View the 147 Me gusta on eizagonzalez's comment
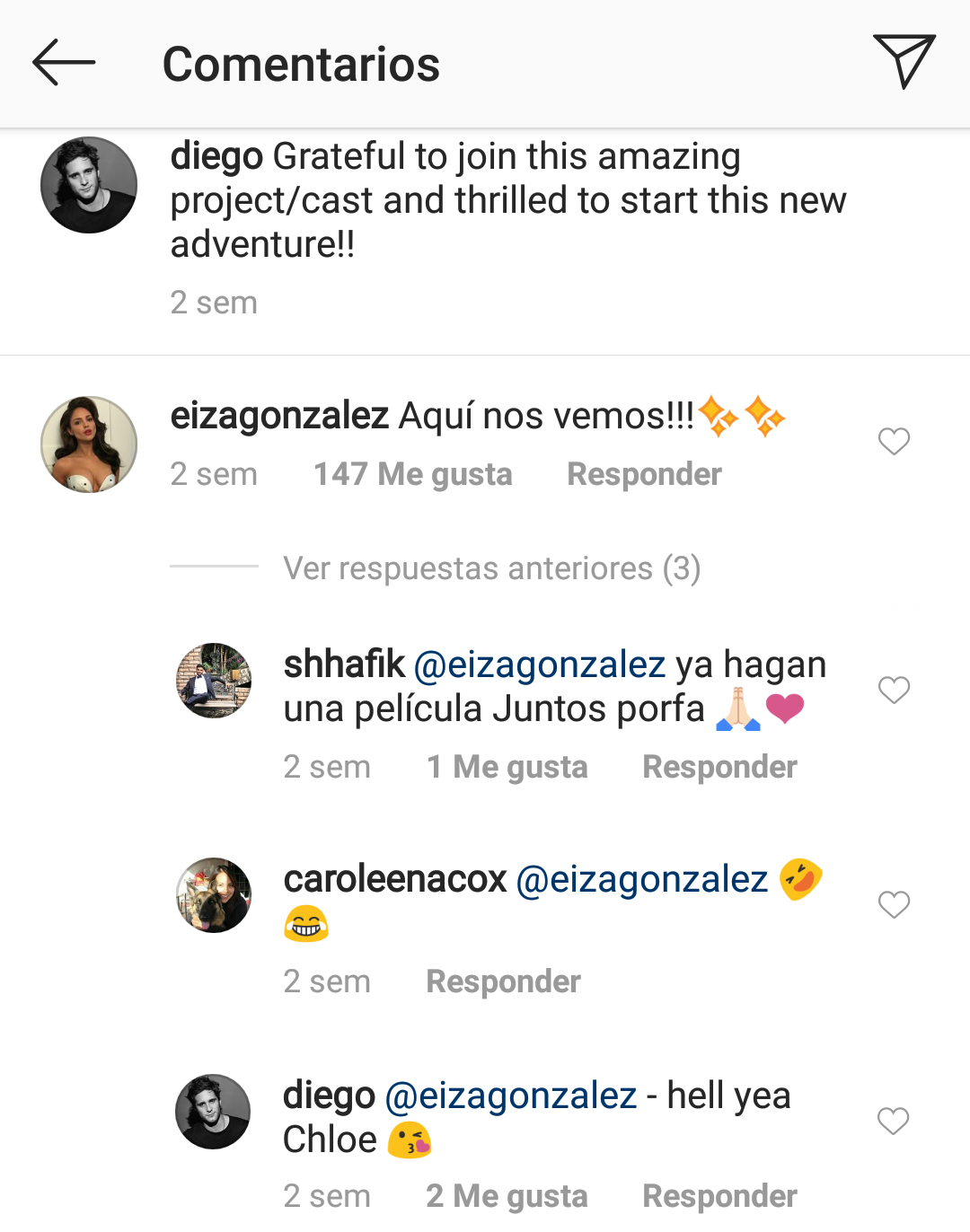Viewport: 970px width, 1232px height. [x=412, y=474]
